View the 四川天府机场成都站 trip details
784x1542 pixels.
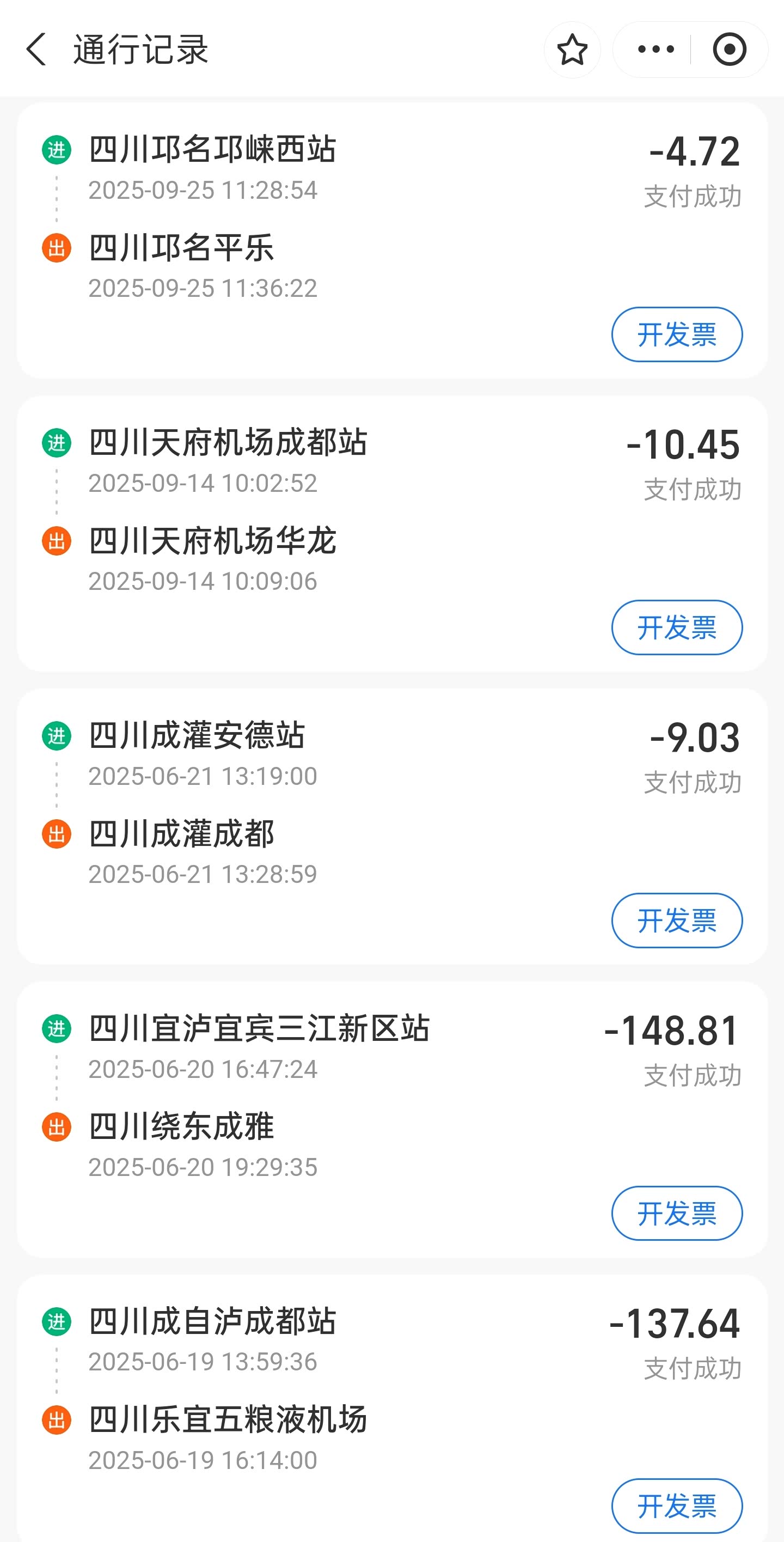click(228, 443)
